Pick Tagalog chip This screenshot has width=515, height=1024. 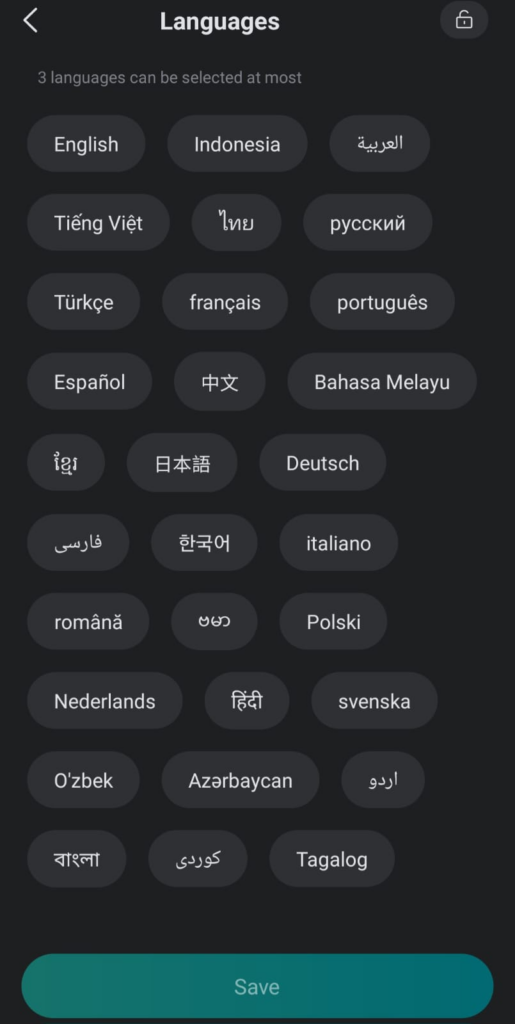(x=332, y=859)
